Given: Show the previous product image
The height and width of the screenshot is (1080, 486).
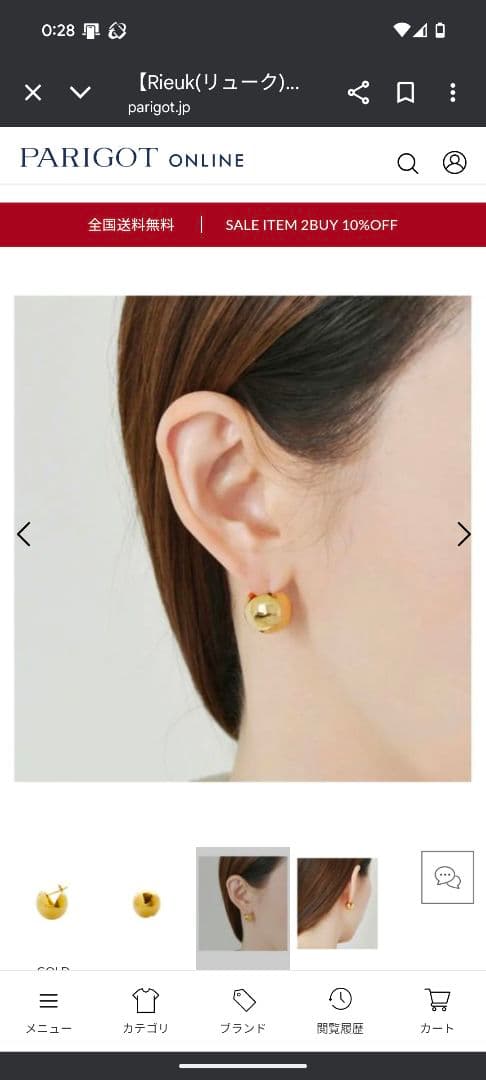Looking at the screenshot, I should [23, 534].
